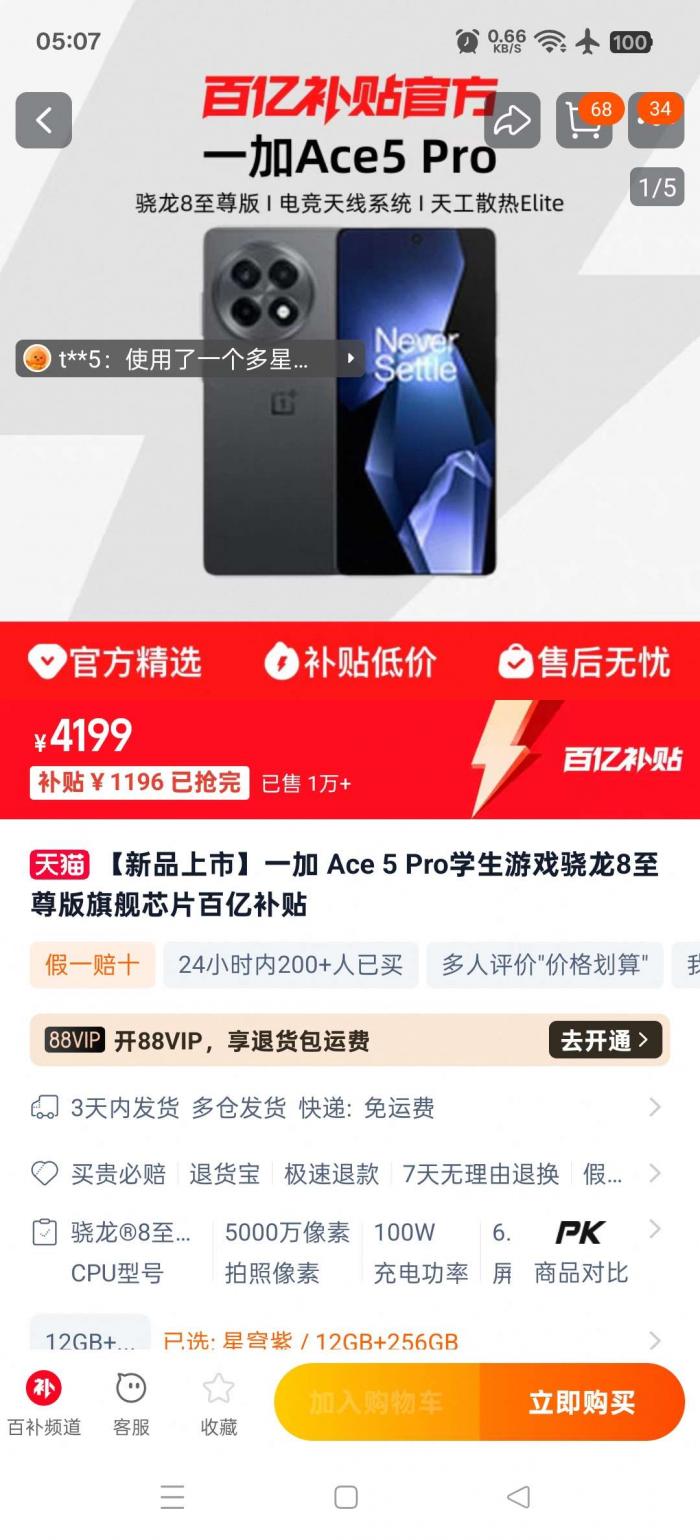
Task: View the t**5 buyer review bubble
Action: point(190,358)
